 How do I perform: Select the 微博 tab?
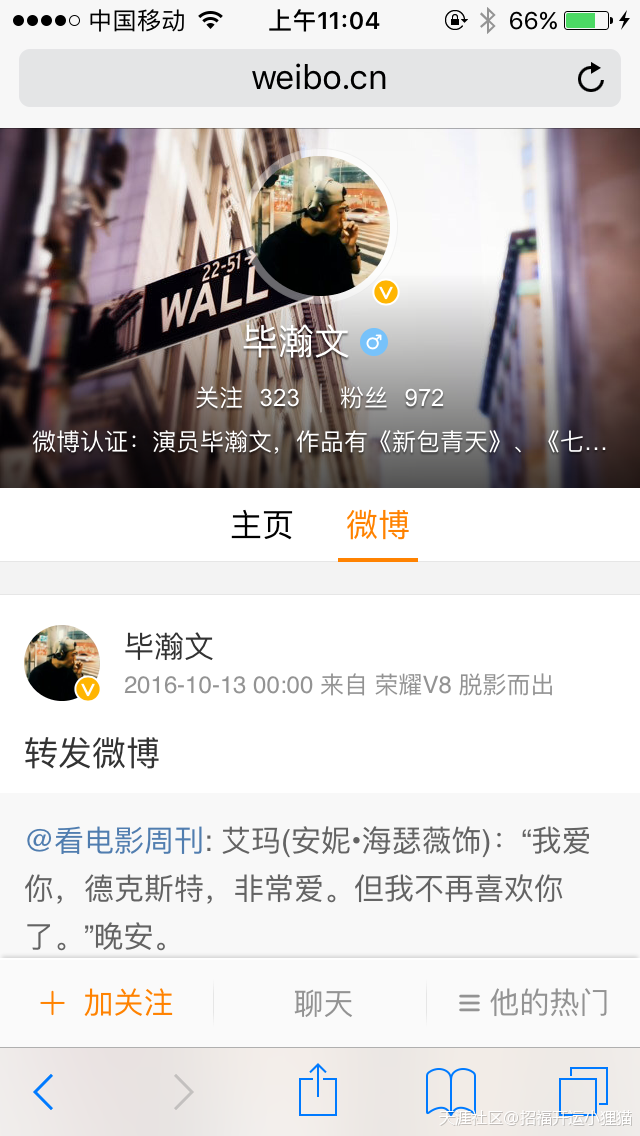click(x=377, y=525)
